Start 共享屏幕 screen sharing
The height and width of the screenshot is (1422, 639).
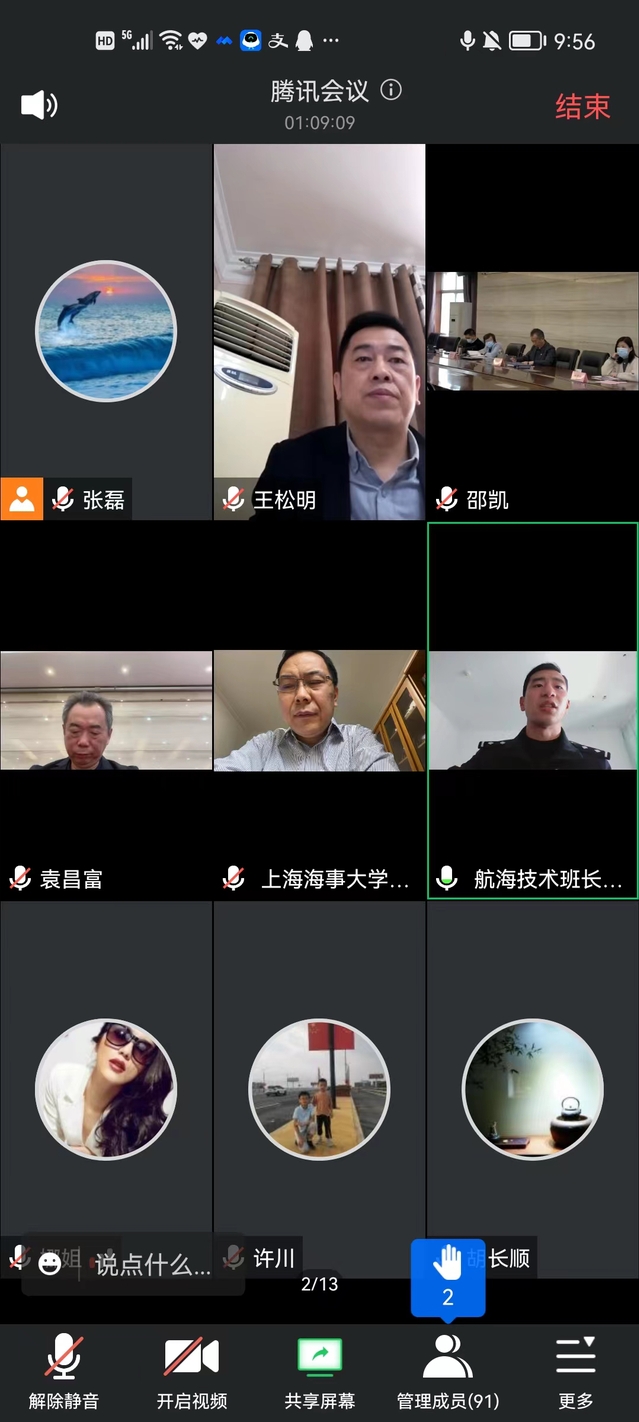coord(319,1370)
